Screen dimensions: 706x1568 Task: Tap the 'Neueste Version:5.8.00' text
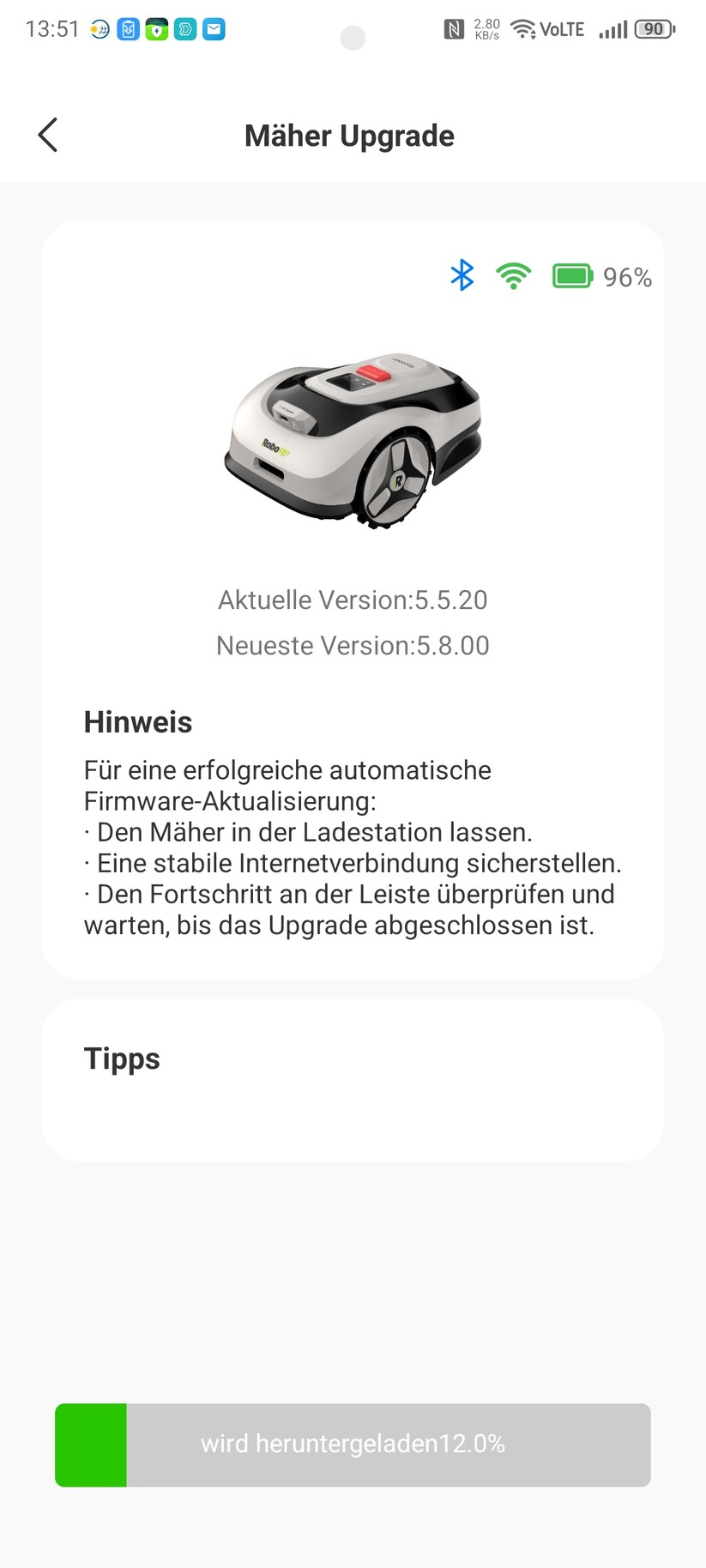(353, 645)
